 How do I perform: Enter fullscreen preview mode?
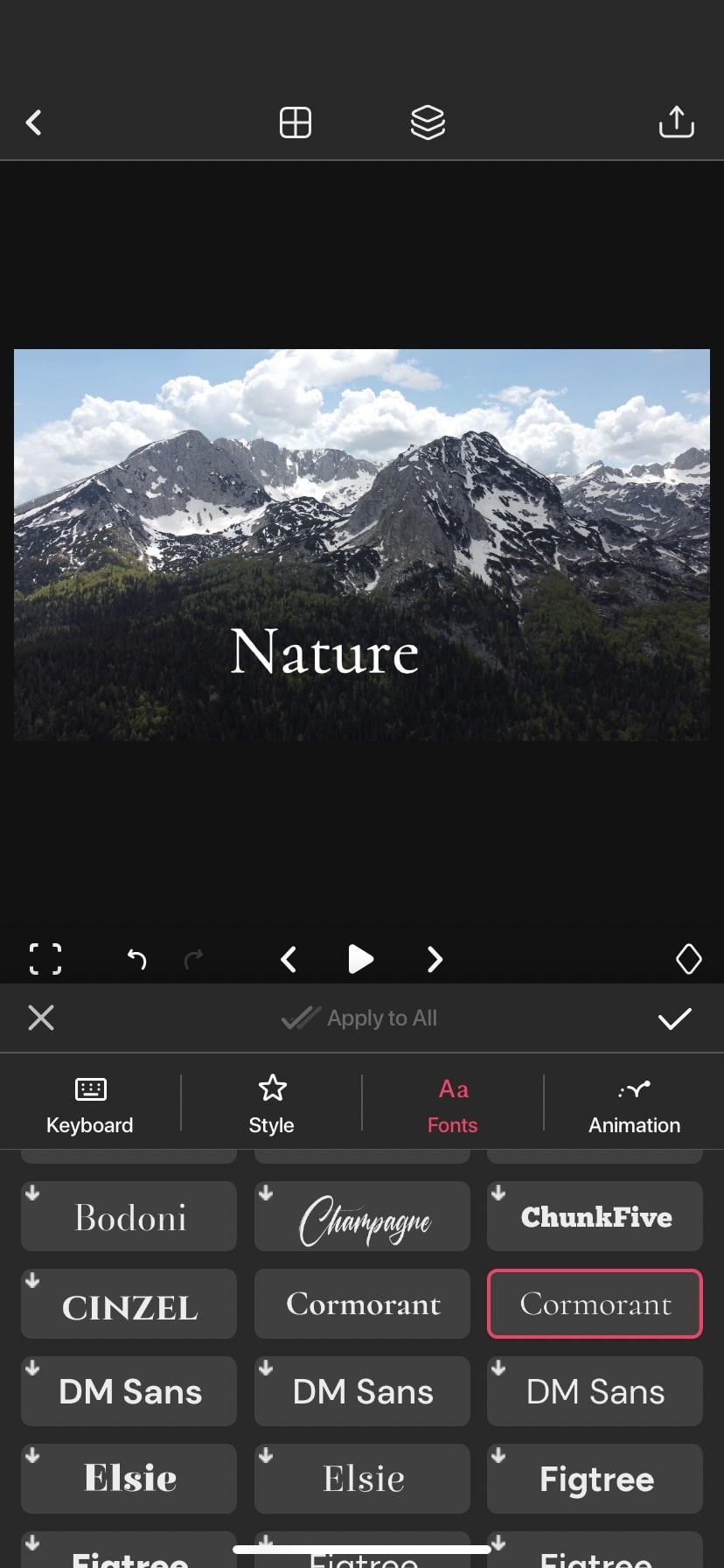(x=45, y=959)
